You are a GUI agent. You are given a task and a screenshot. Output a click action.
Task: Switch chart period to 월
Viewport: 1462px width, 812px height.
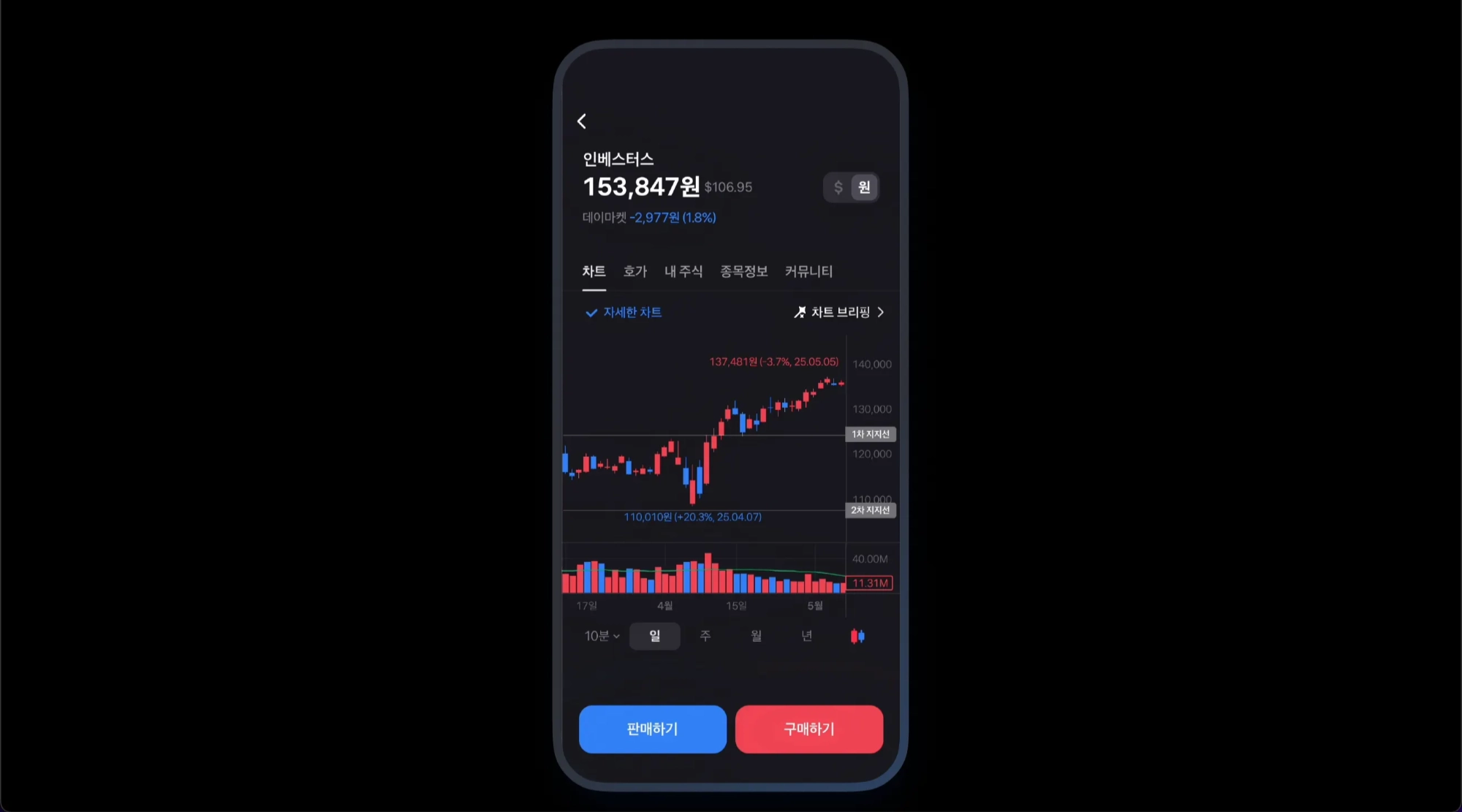756,637
